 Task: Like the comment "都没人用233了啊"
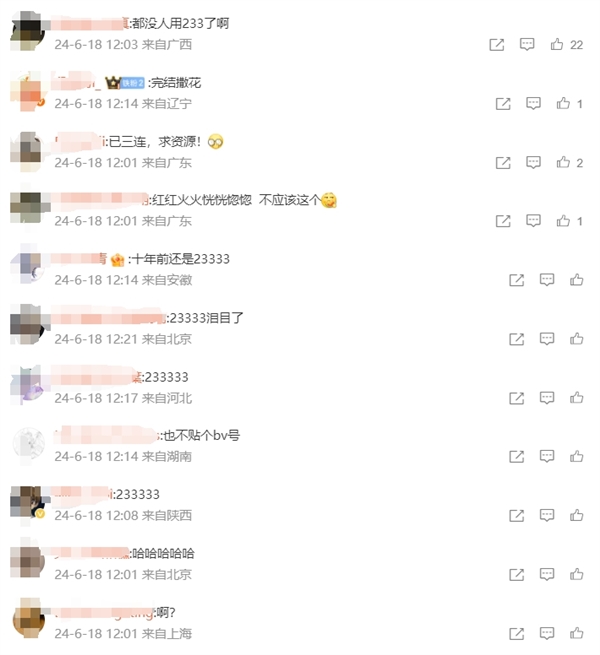pyautogui.click(x=558, y=44)
